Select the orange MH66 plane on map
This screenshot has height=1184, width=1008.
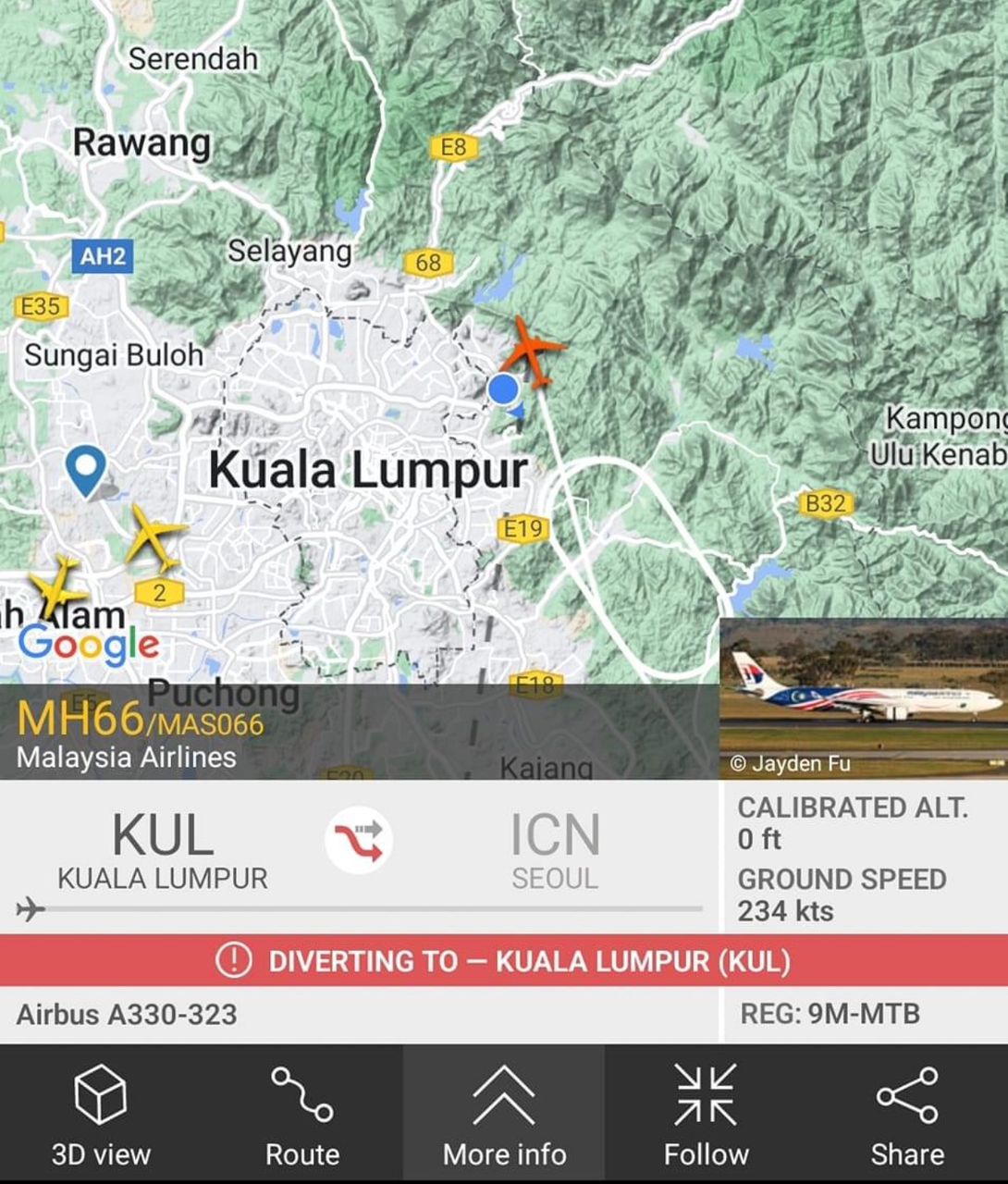(x=533, y=351)
